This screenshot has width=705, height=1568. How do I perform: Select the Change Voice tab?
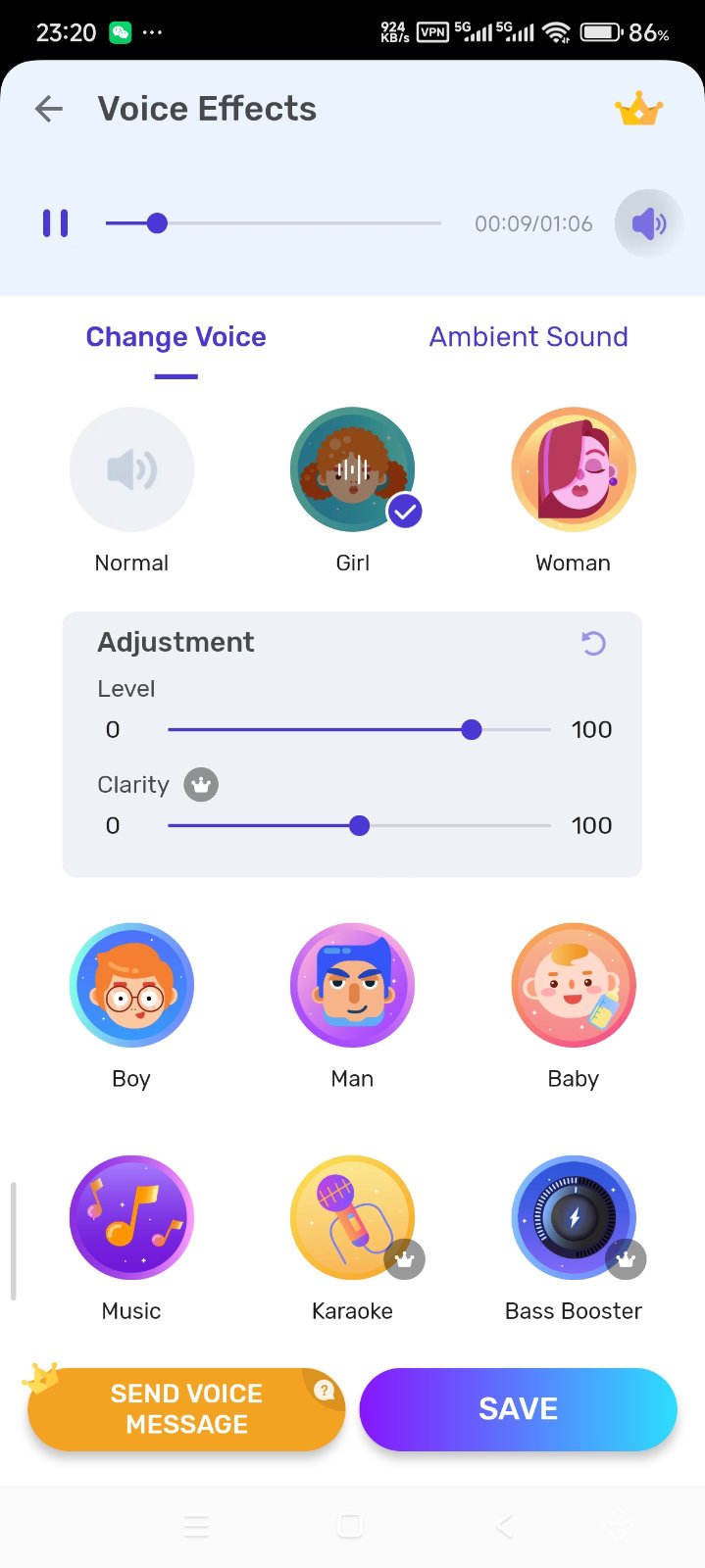coord(176,337)
